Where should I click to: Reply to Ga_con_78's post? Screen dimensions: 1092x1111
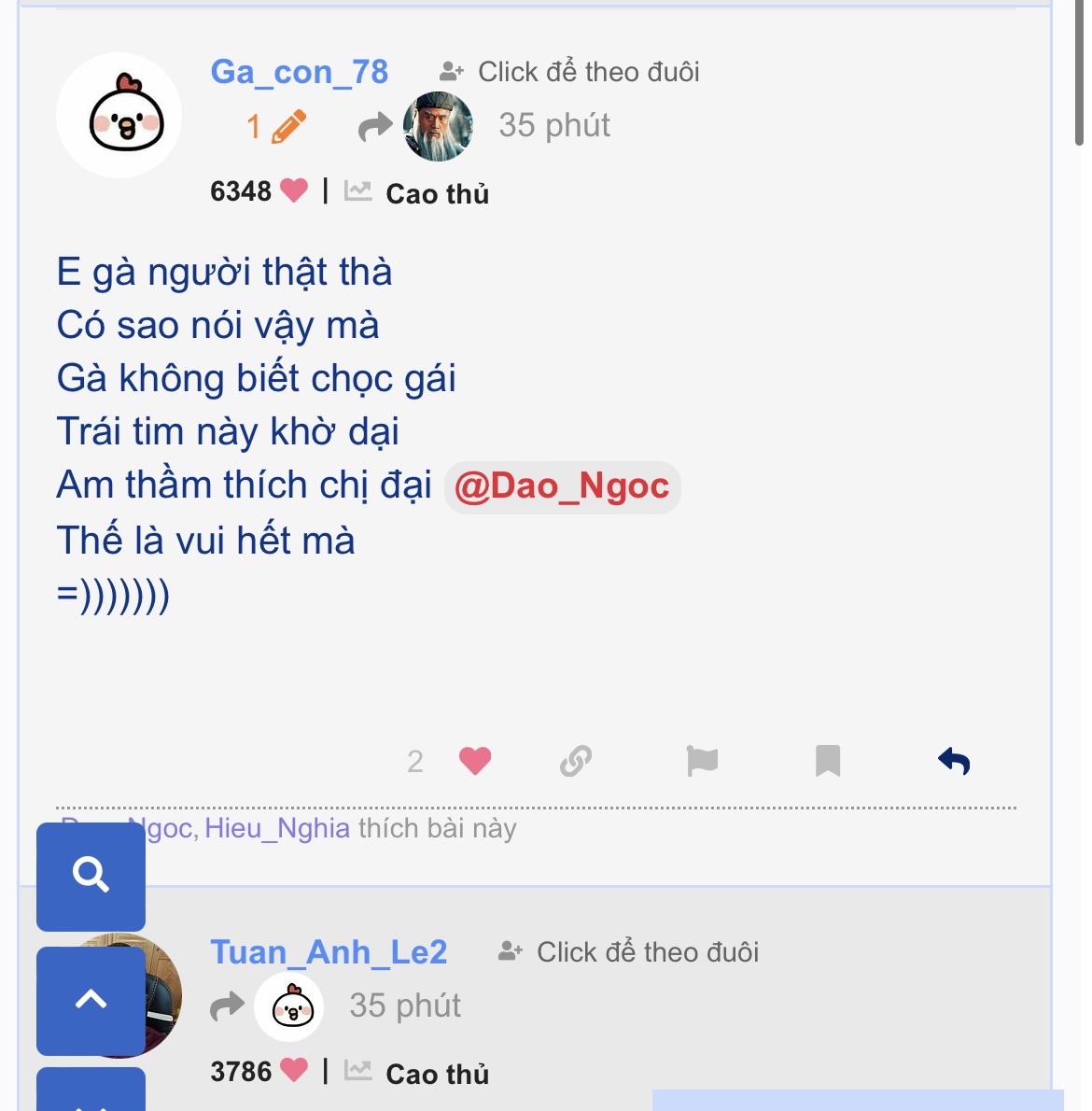click(954, 761)
